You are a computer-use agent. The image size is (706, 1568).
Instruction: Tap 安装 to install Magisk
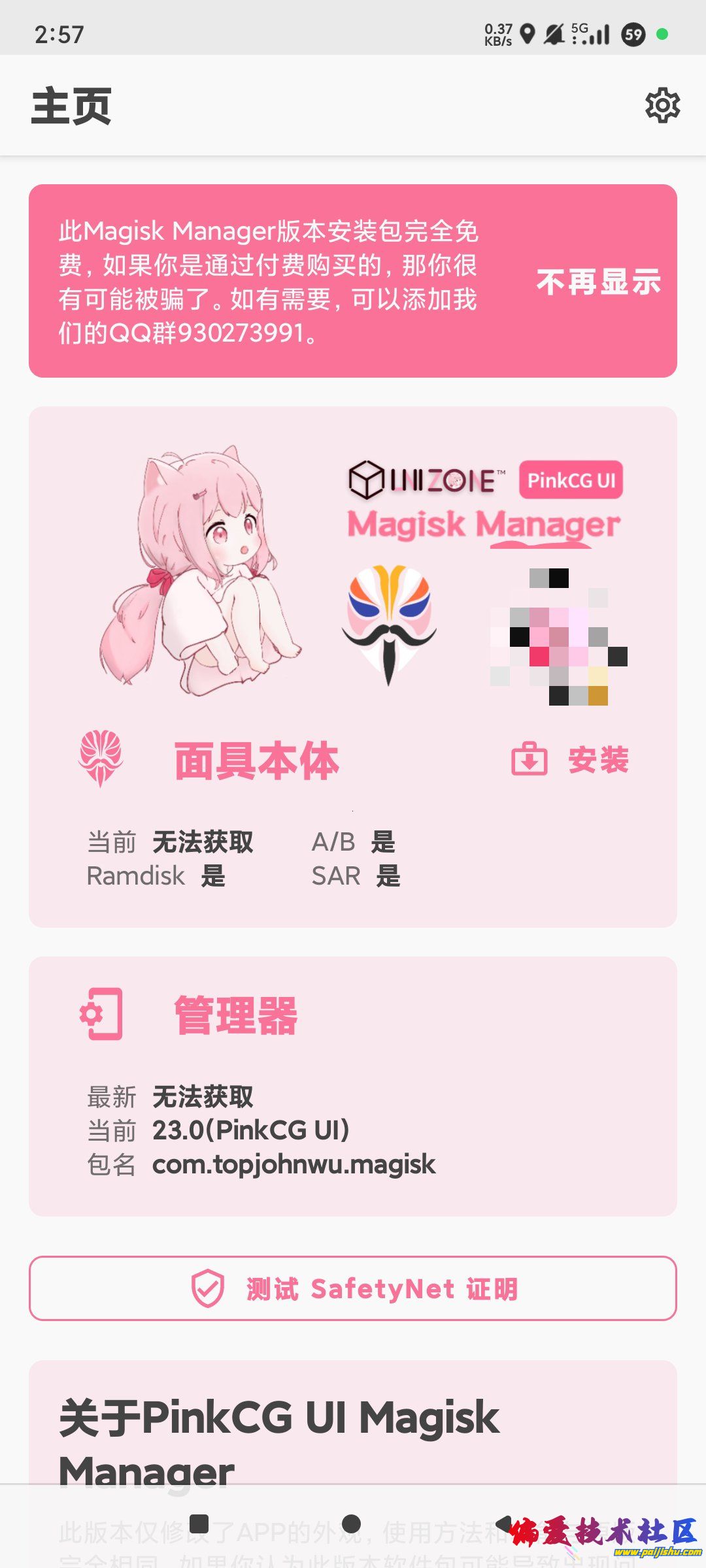pyautogui.click(x=570, y=760)
